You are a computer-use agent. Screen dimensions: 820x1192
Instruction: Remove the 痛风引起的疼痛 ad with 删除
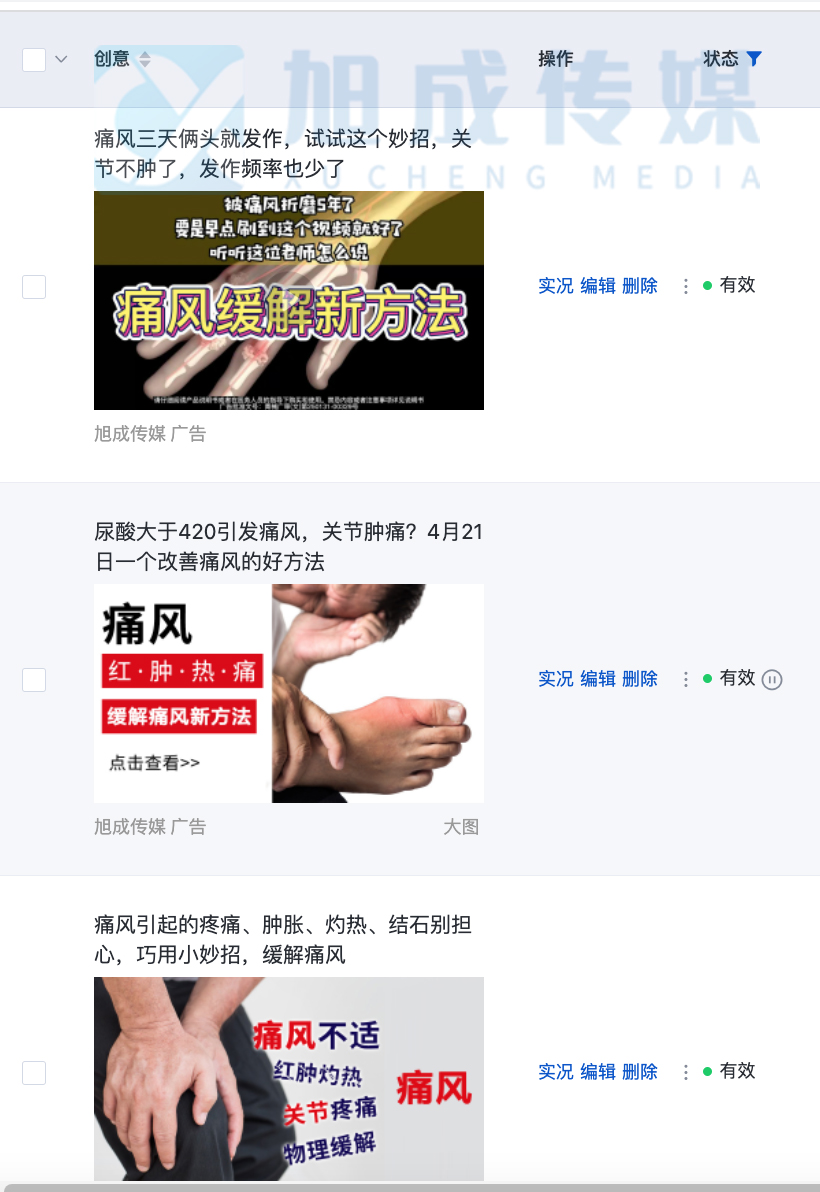click(640, 1072)
